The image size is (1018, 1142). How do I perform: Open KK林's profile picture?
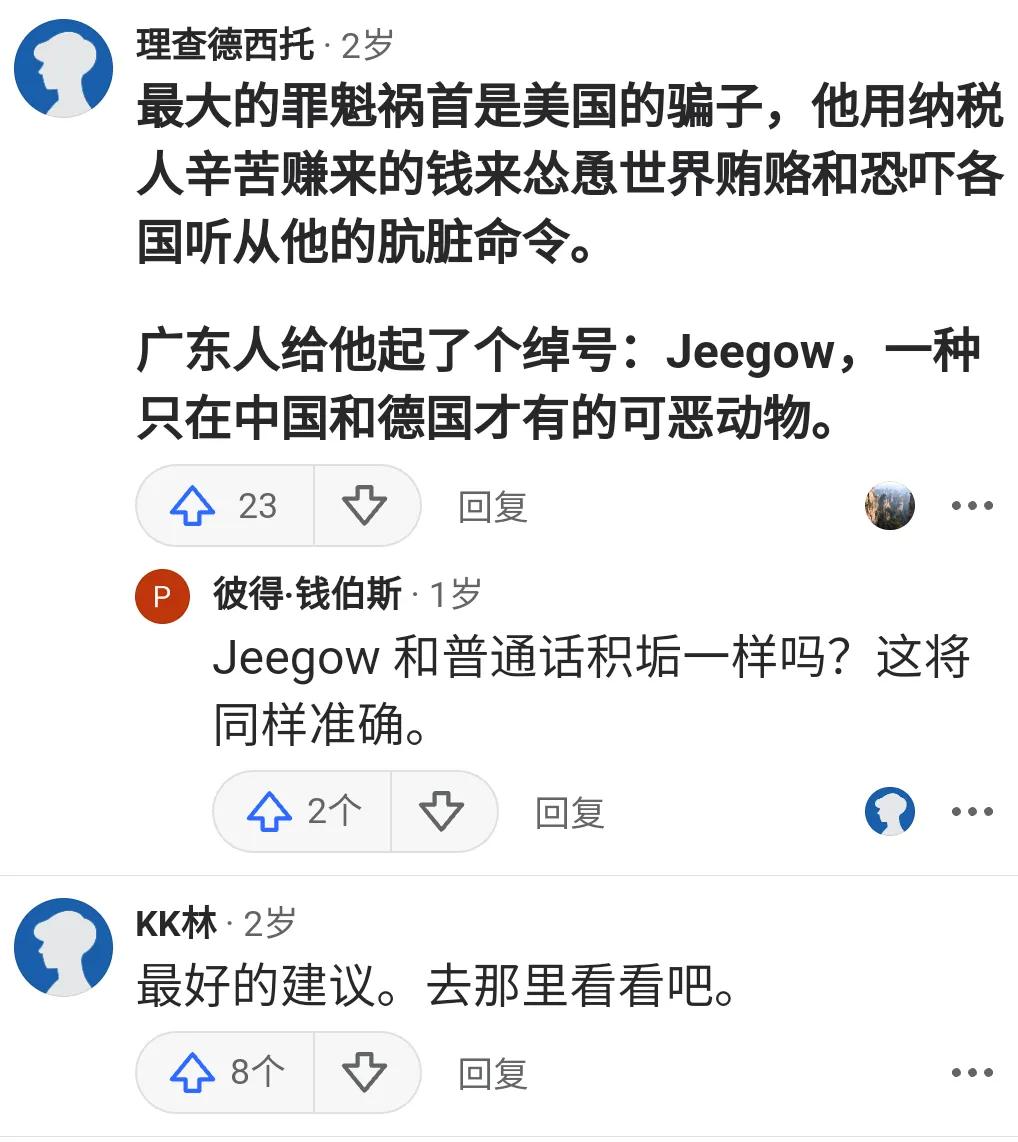pyautogui.click(x=62, y=946)
